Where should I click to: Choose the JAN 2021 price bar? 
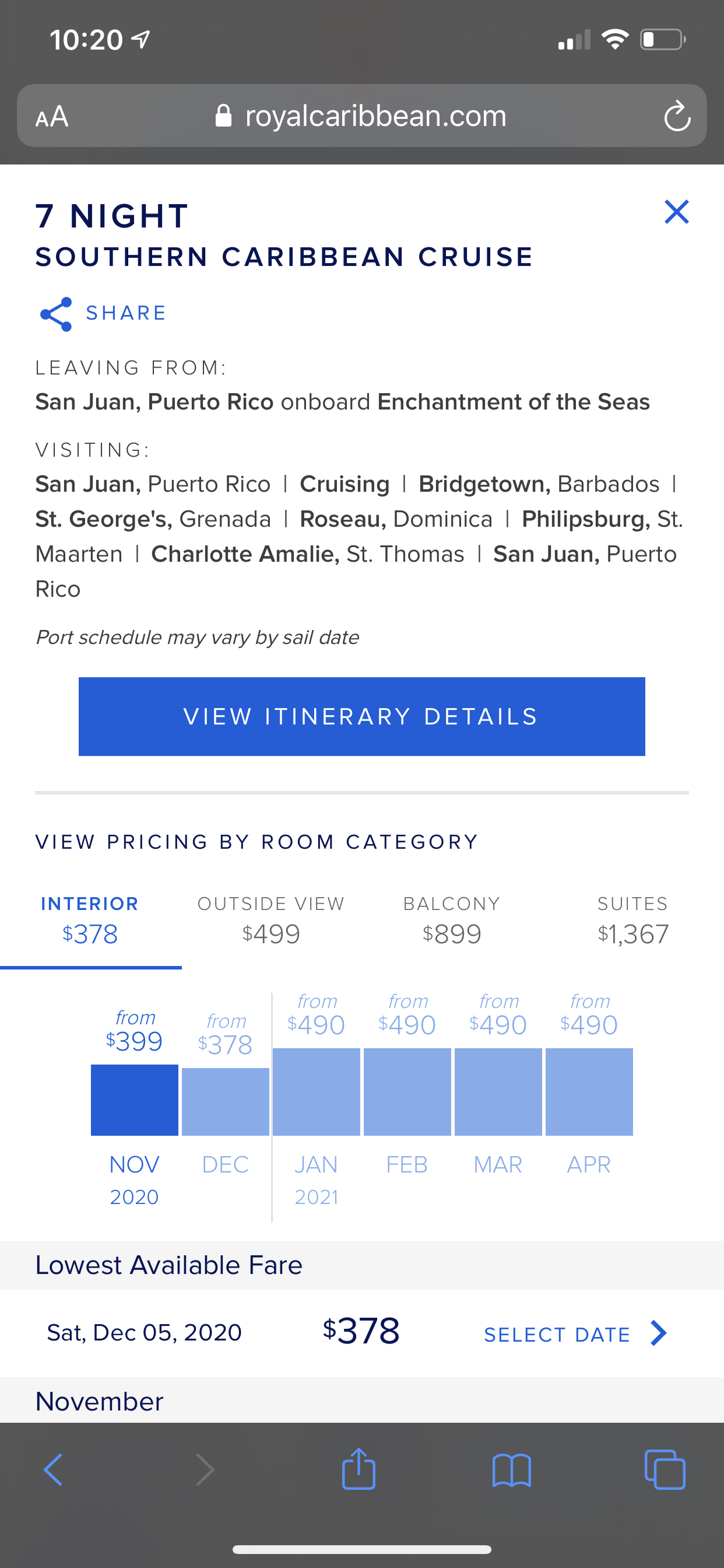(317, 1092)
